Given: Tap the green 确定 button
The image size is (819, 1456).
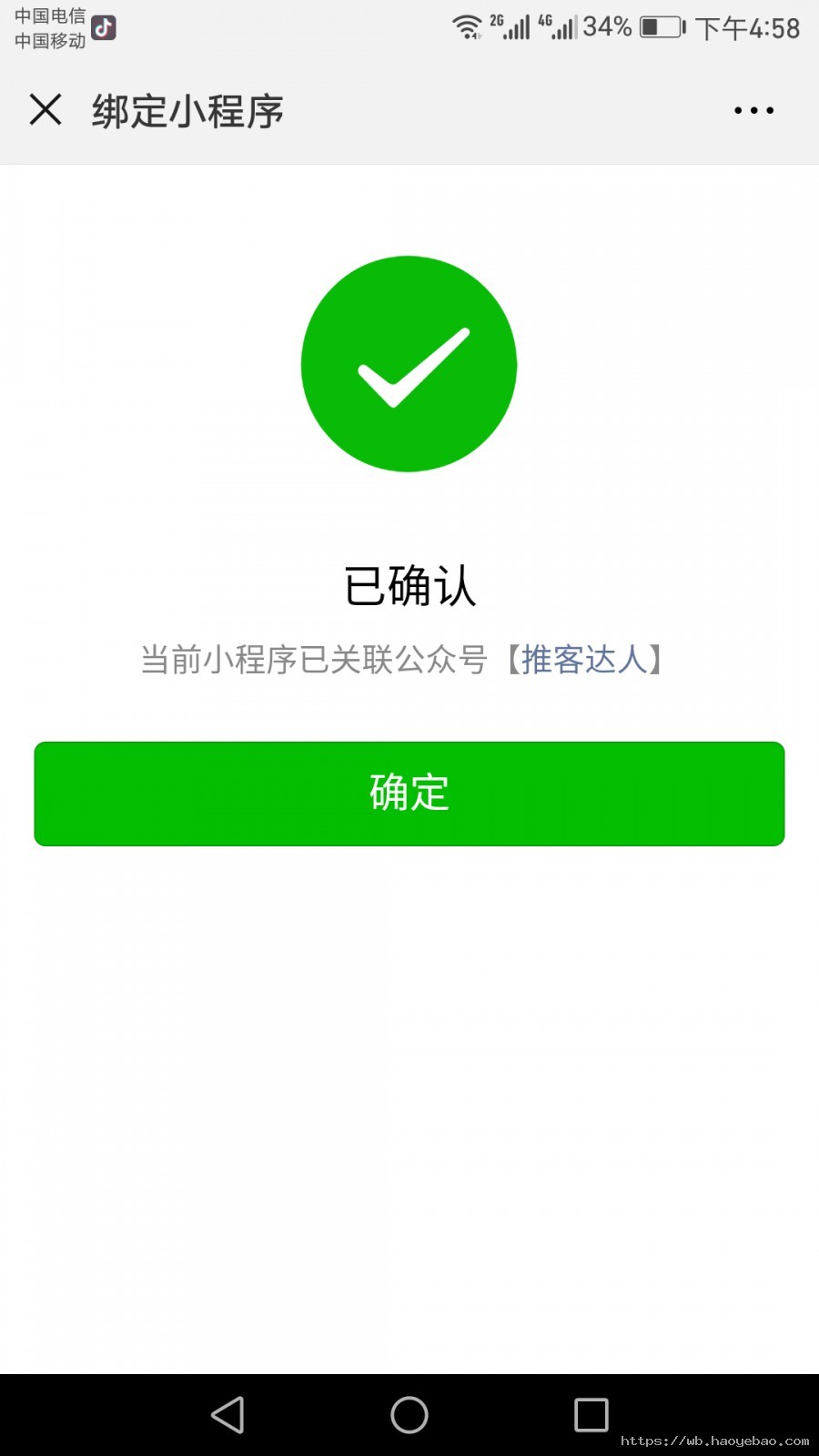Looking at the screenshot, I should pos(409,794).
